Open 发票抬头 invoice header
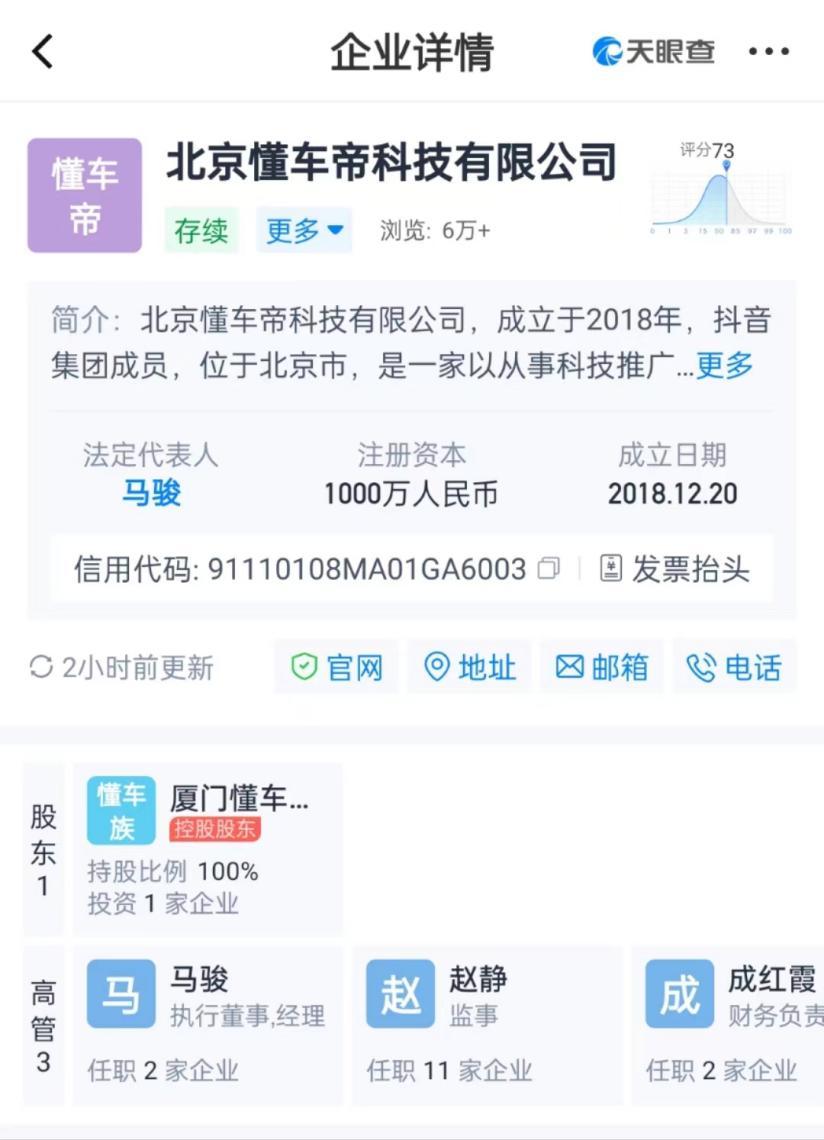 point(675,569)
